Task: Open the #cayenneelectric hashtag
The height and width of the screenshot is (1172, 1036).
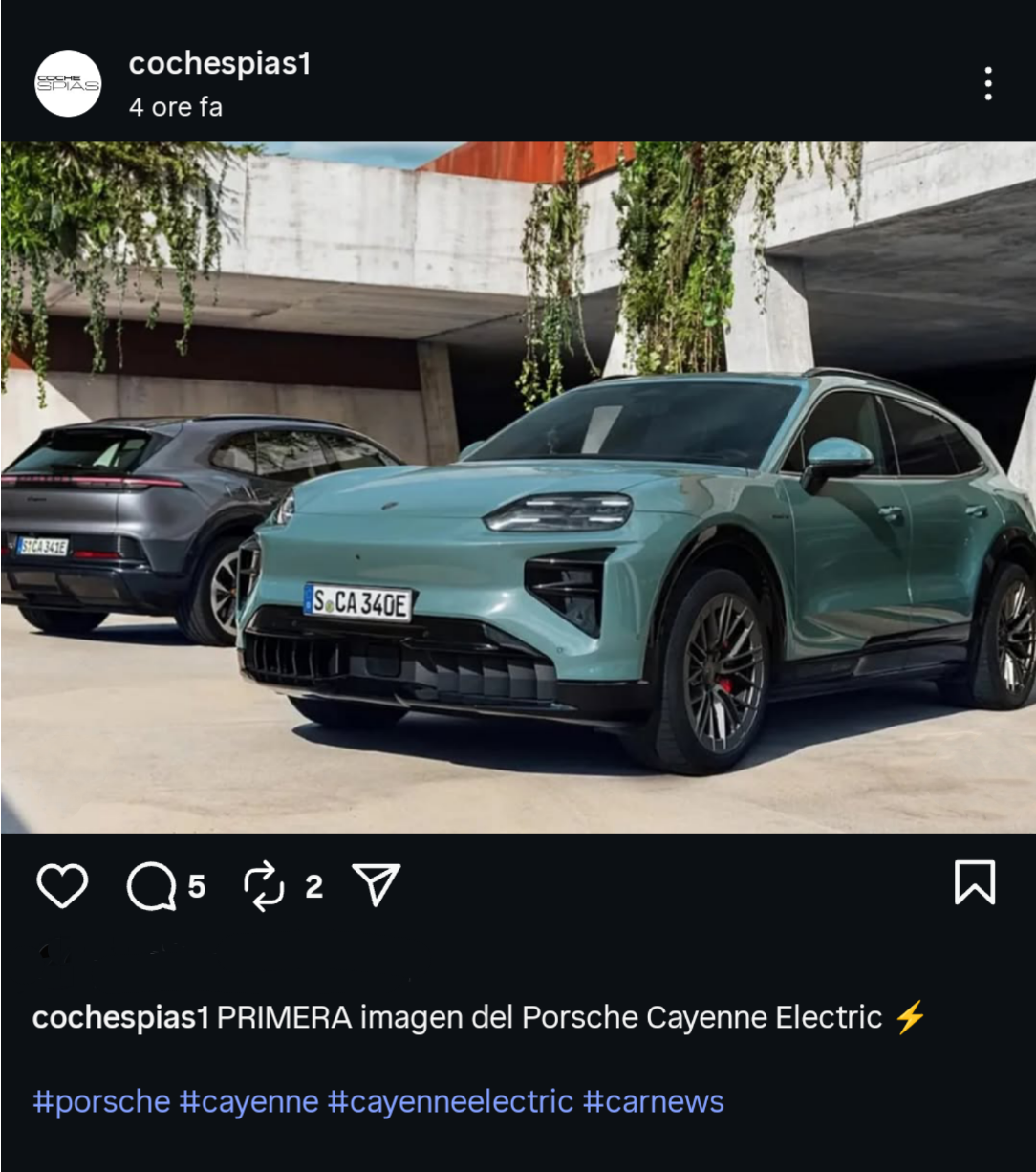Action: coord(450,1102)
